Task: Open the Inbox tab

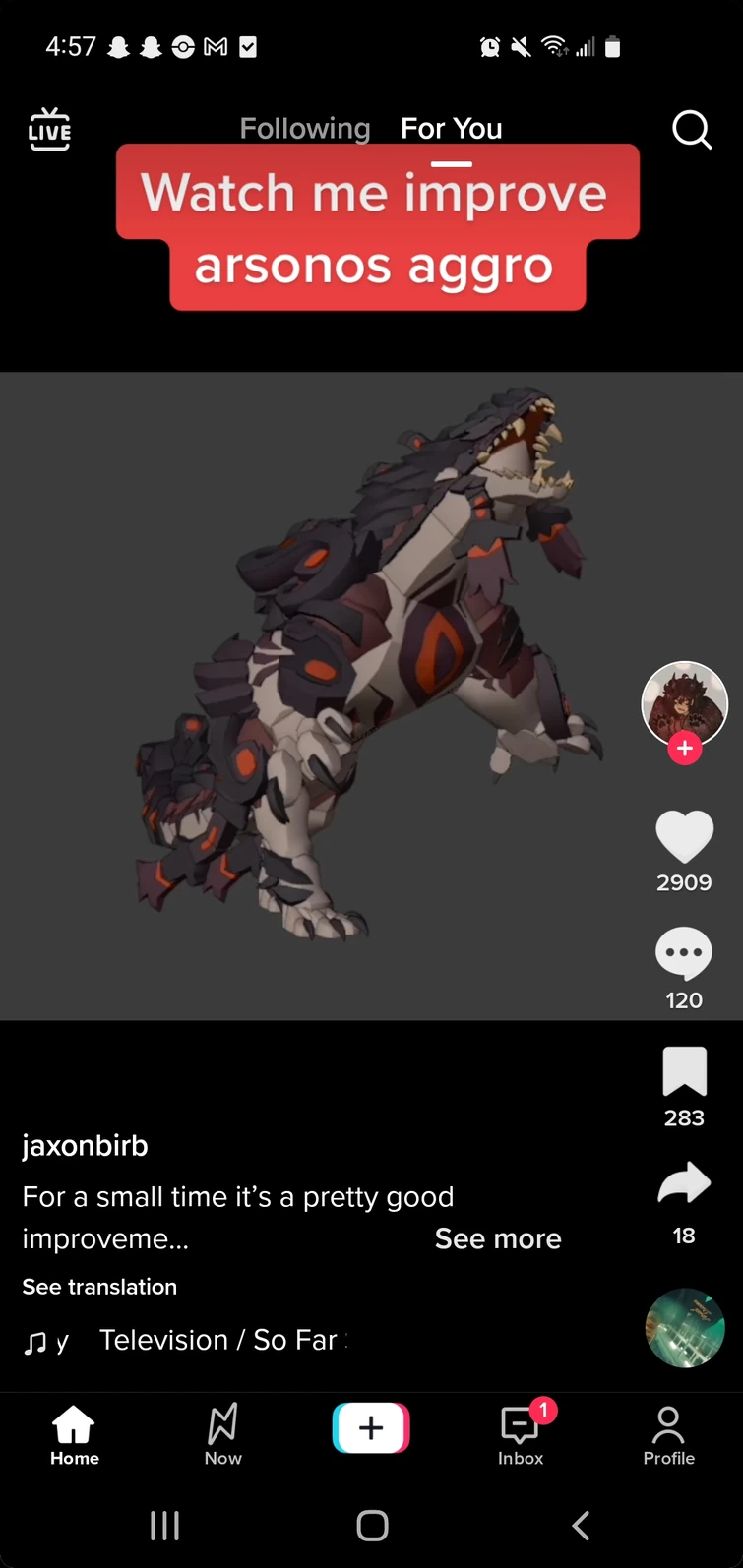Action: tap(521, 1435)
